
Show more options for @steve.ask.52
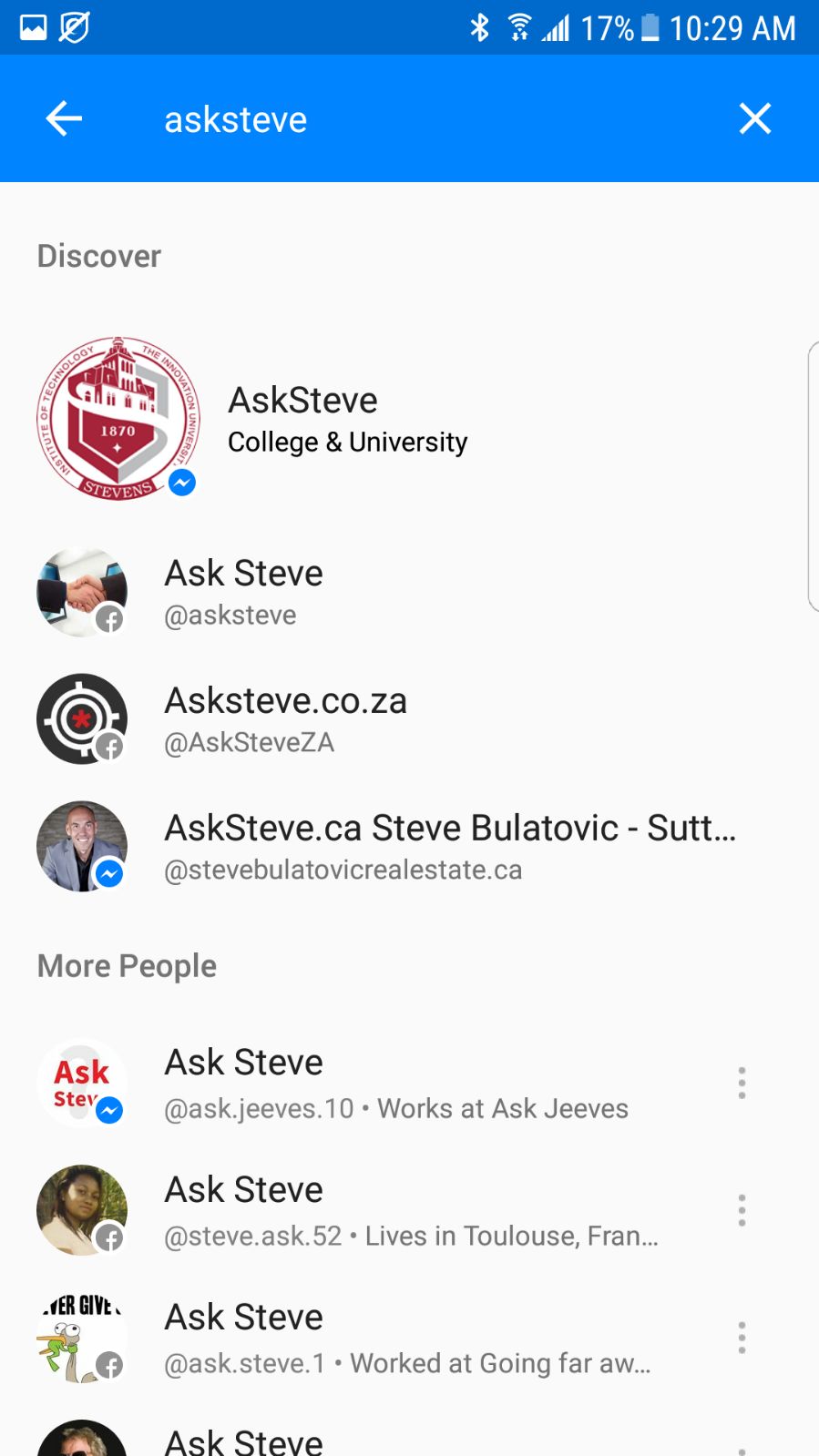742,1211
